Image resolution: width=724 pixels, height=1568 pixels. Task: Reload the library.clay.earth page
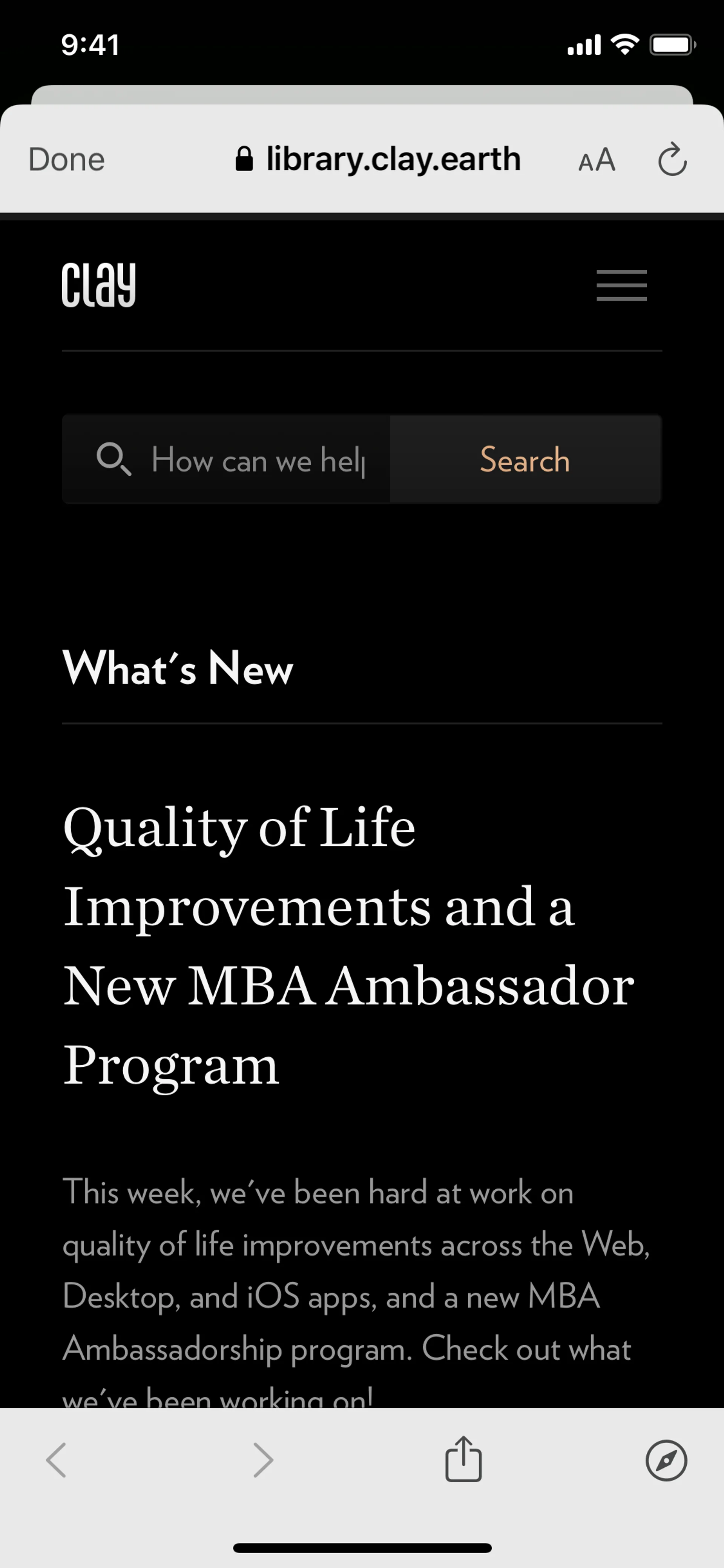[x=672, y=160]
